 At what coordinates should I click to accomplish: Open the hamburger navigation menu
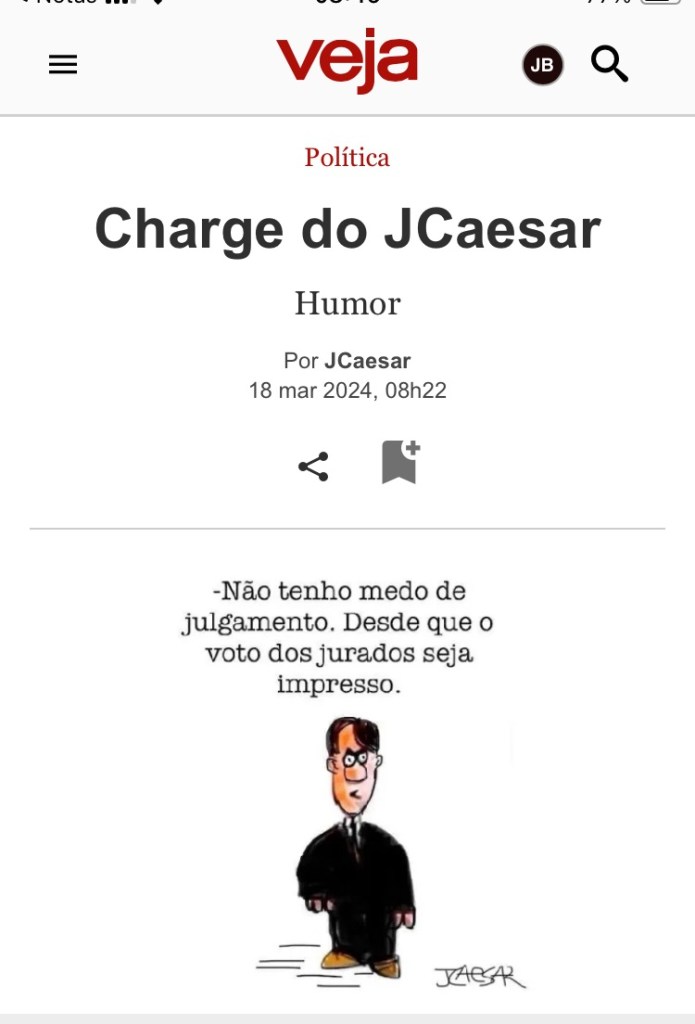click(x=63, y=65)
